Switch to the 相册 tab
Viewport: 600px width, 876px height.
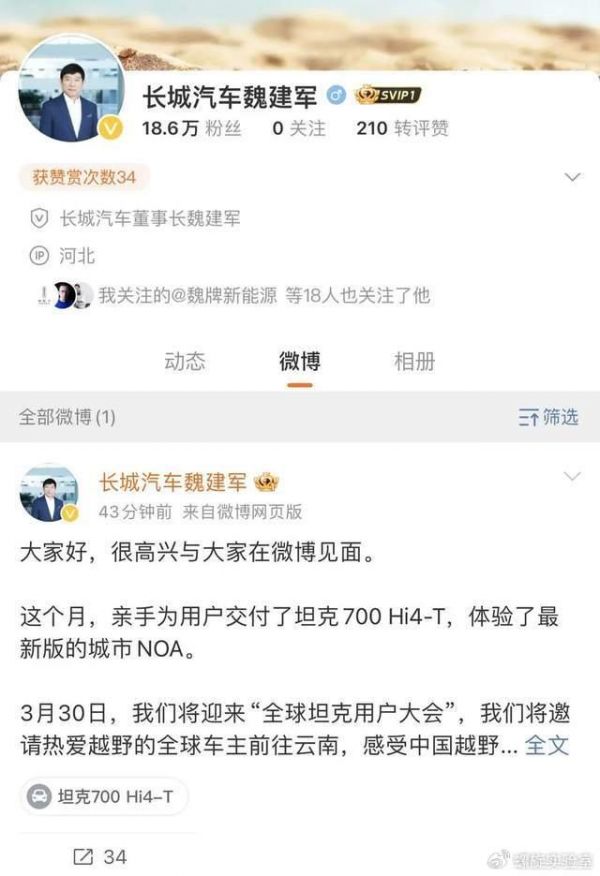pos(414,362)
